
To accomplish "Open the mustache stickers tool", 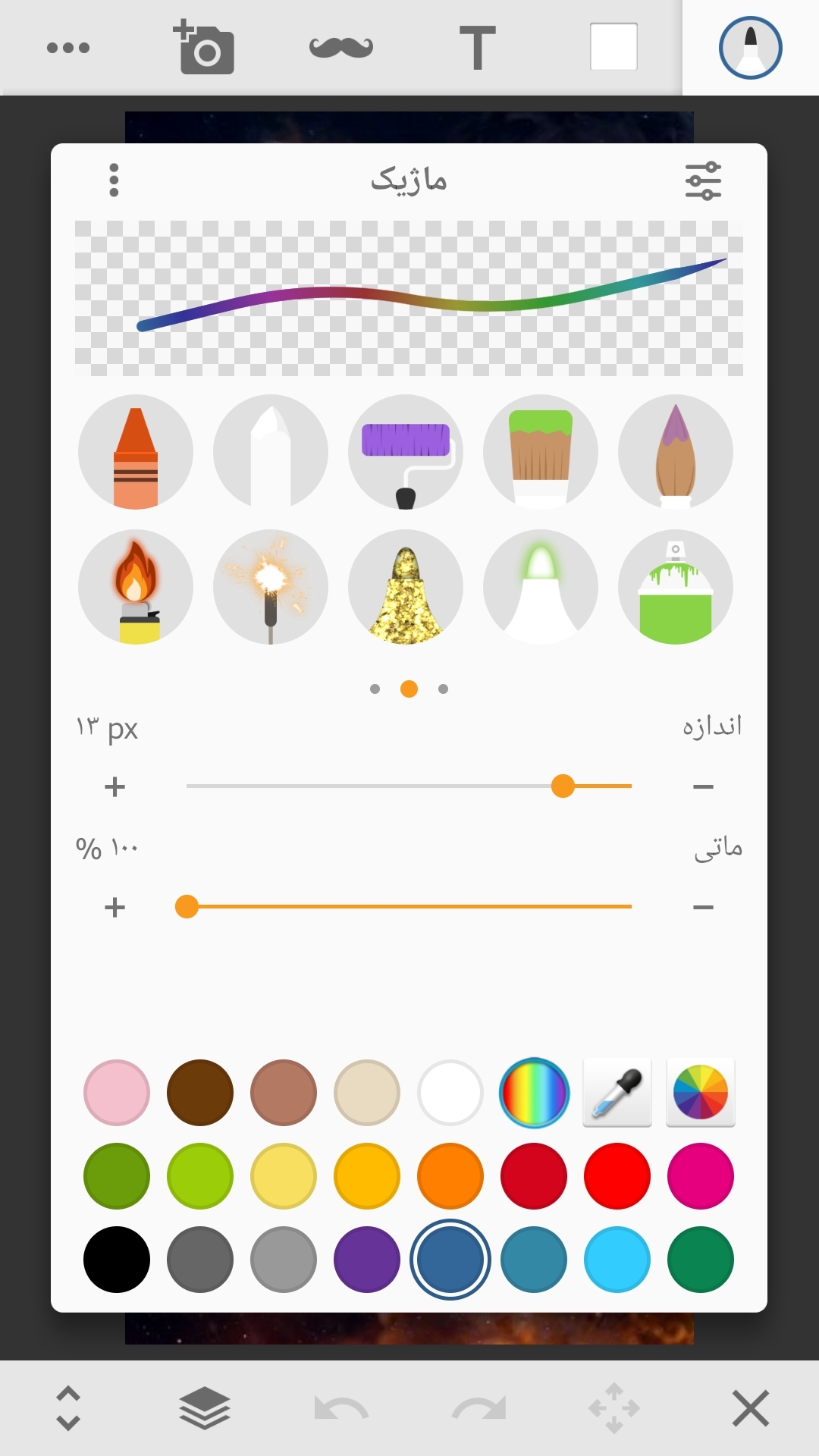I will 341,48.
